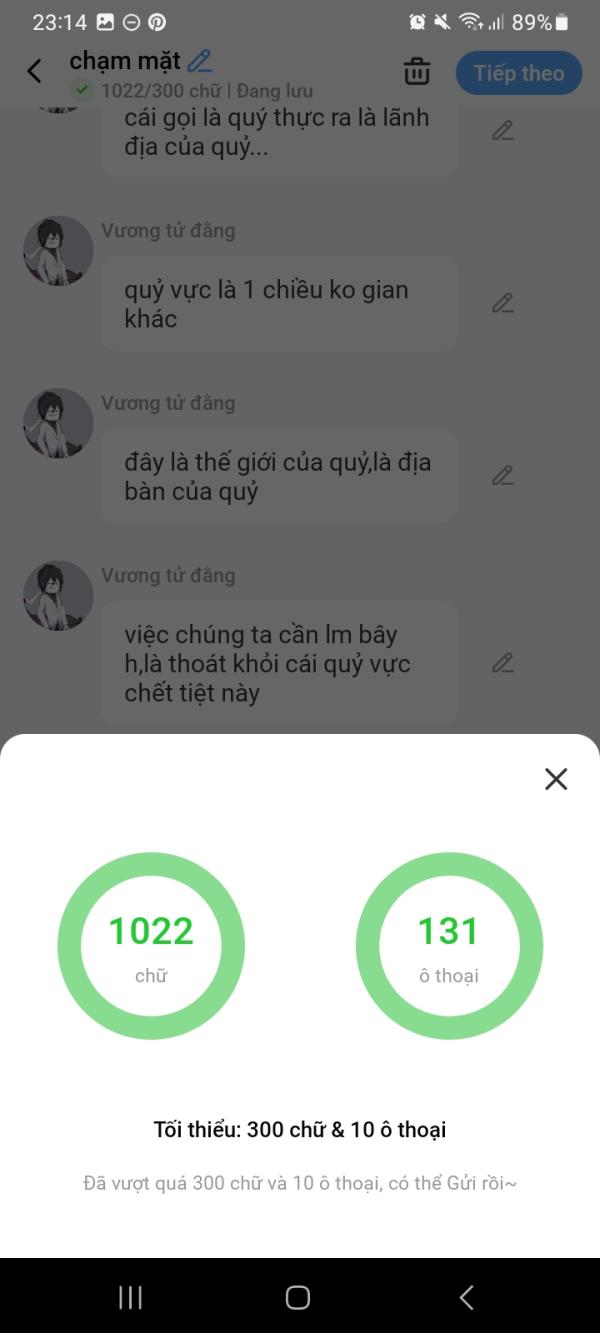Edit the chapter title chạm mặt
Image resolution: width=600 pixels, height=1333 pixels.
(x=200, y=61)
